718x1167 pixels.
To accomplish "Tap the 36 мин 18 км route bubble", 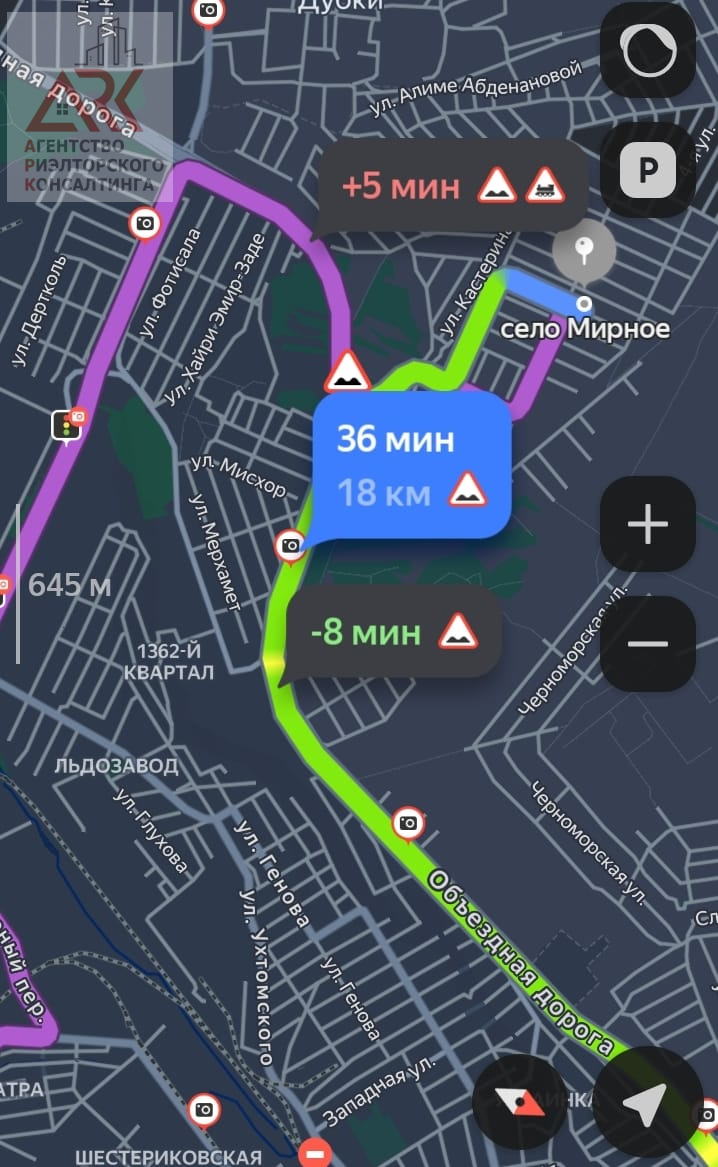I will (410, 465).
